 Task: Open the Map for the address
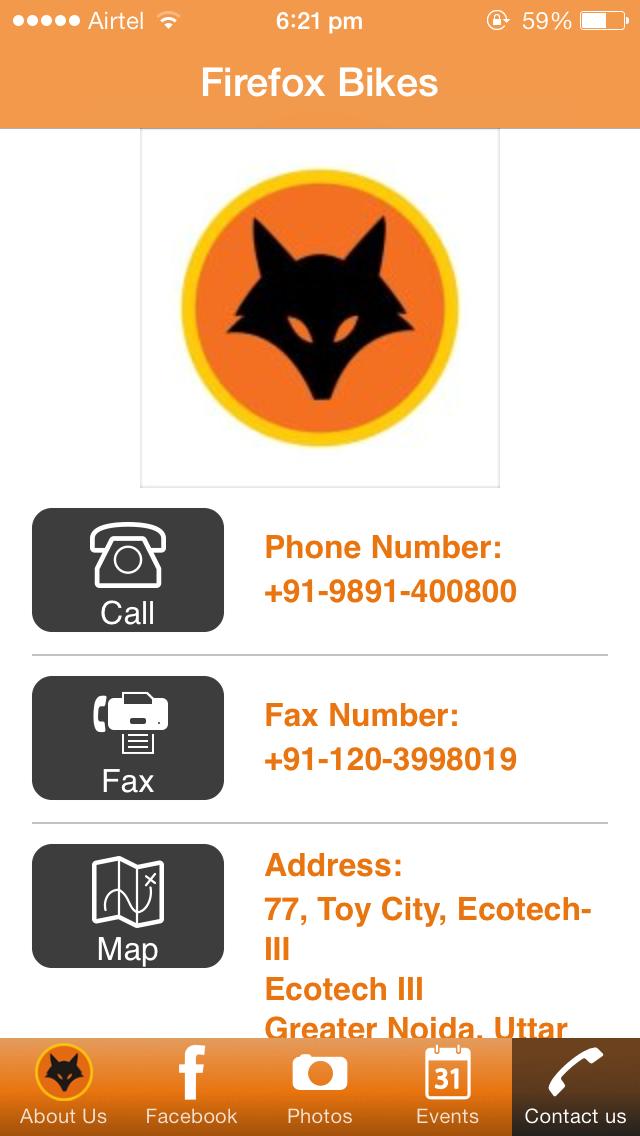tap(128, 906)
